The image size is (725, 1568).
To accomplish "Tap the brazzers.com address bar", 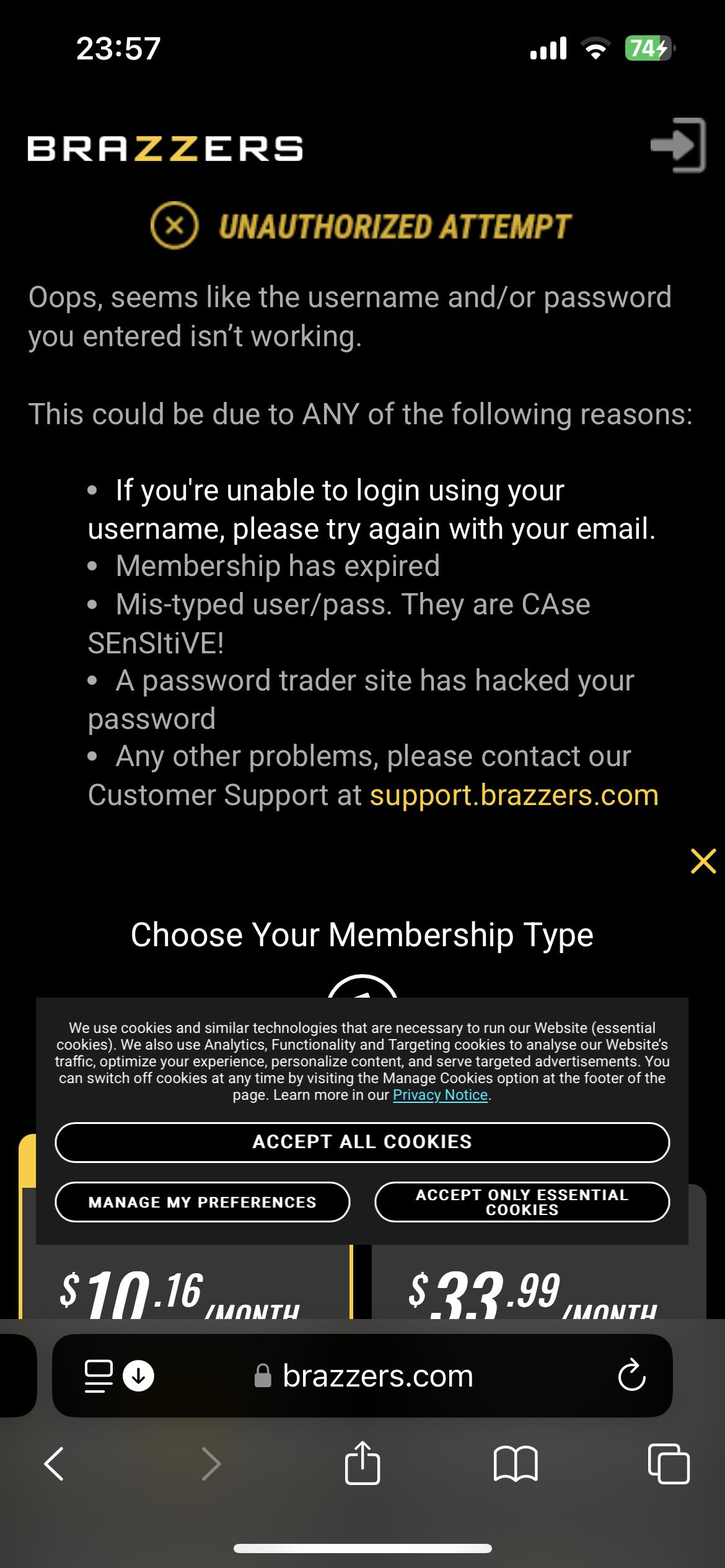I will (x=377, y=1376).
